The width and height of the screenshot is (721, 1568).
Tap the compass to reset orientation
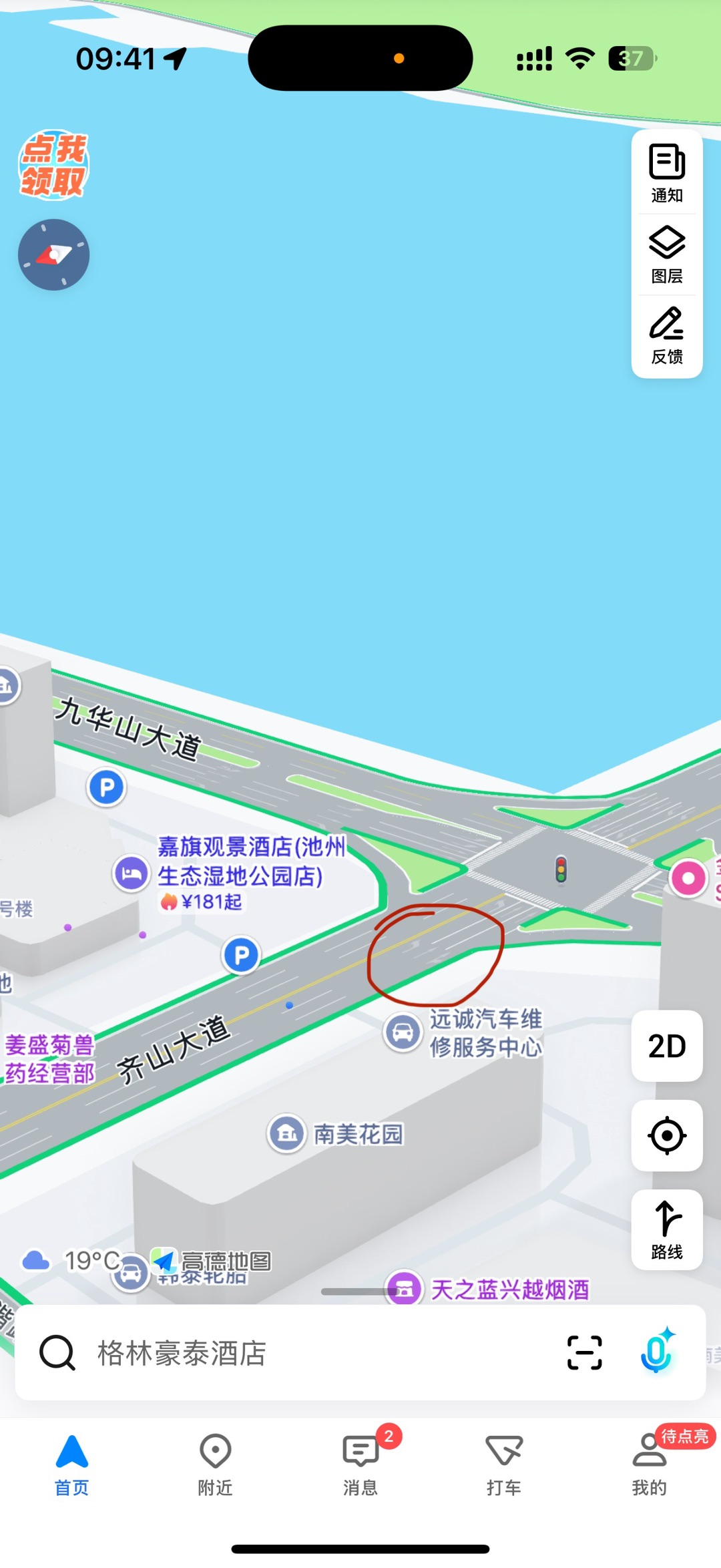click(x=53, y=254)
